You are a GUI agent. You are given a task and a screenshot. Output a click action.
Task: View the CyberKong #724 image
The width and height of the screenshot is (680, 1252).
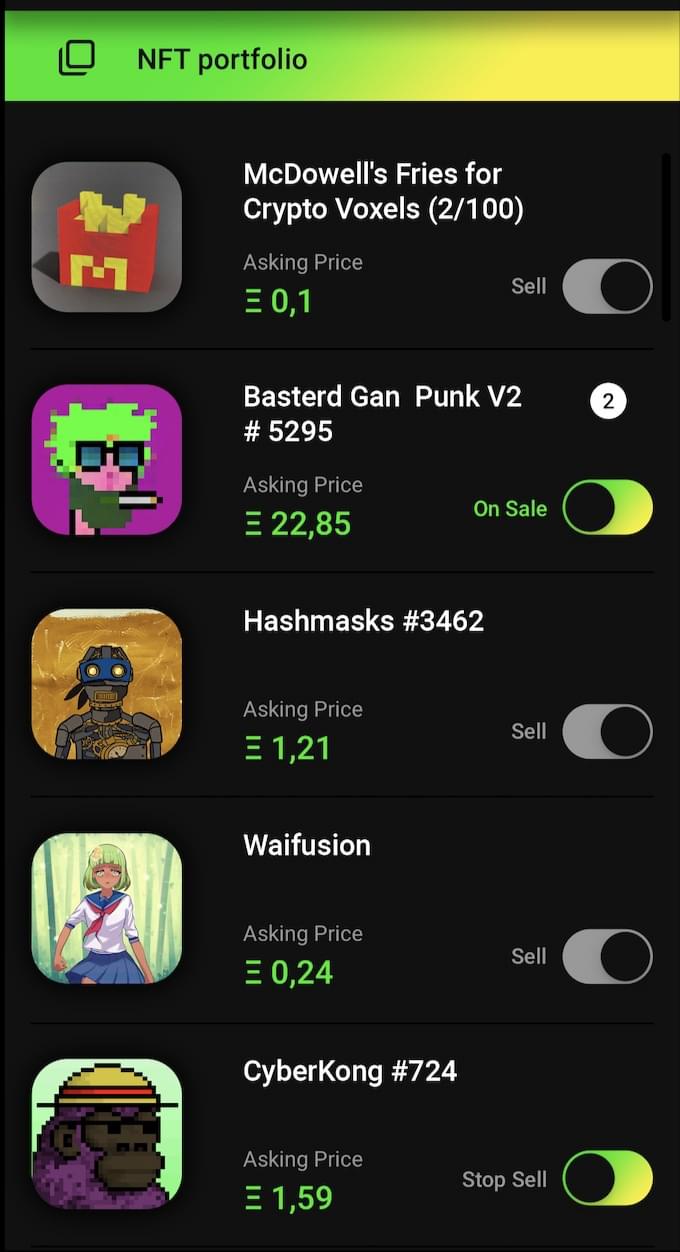tap(107, 1132)
